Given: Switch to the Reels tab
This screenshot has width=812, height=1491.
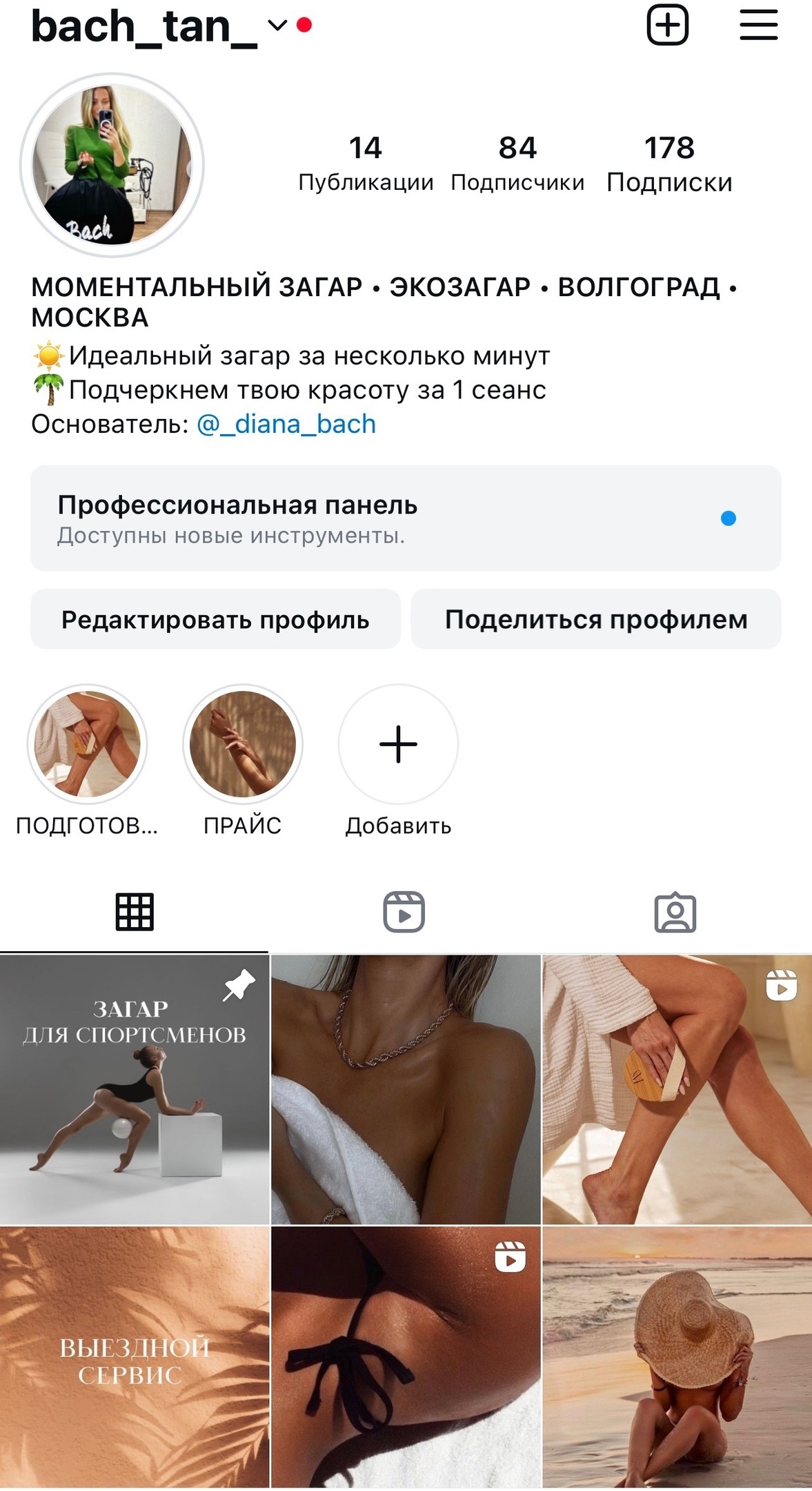Looking at the screenshot, I should [404, 912].
